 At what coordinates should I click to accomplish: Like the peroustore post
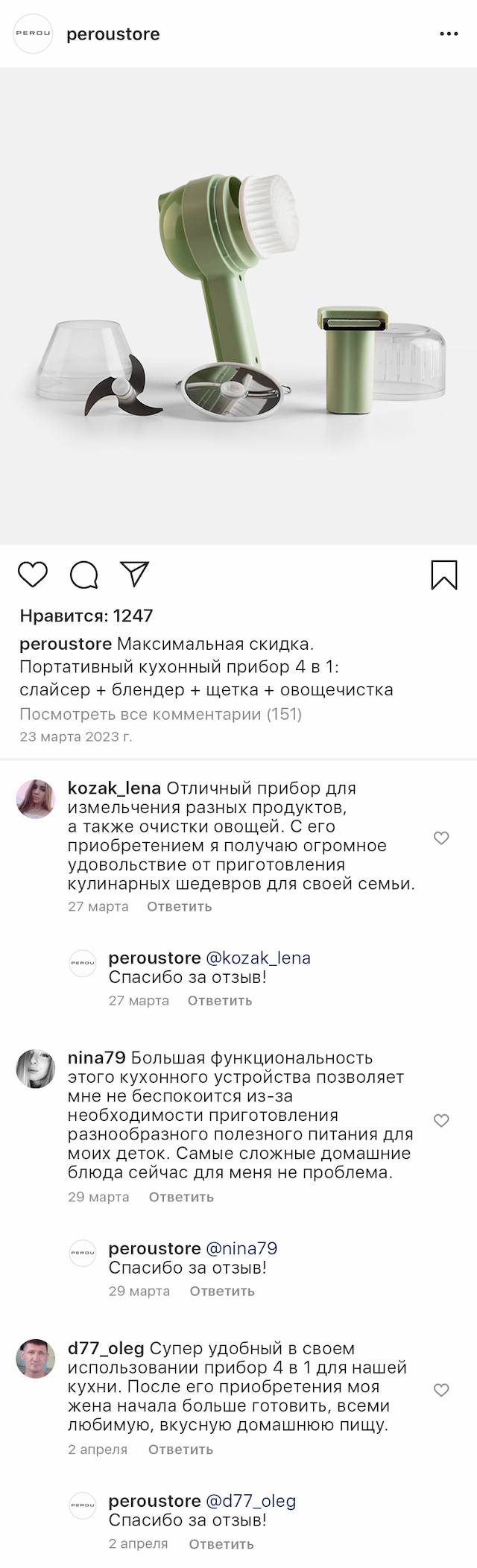point(33,575)
